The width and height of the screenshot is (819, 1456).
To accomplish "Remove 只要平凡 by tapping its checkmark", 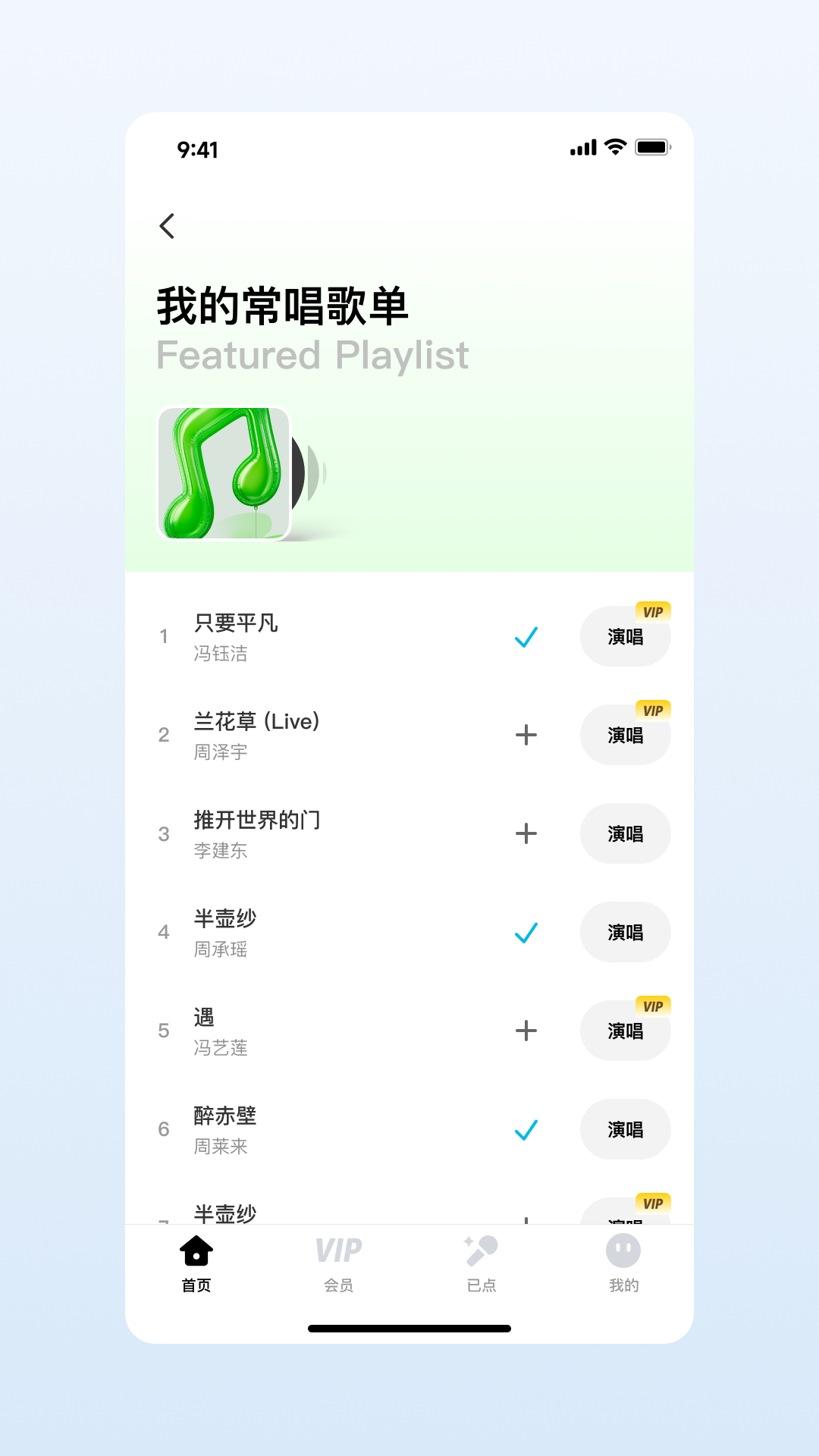I will pyautogui.click(x=526, y=637).
